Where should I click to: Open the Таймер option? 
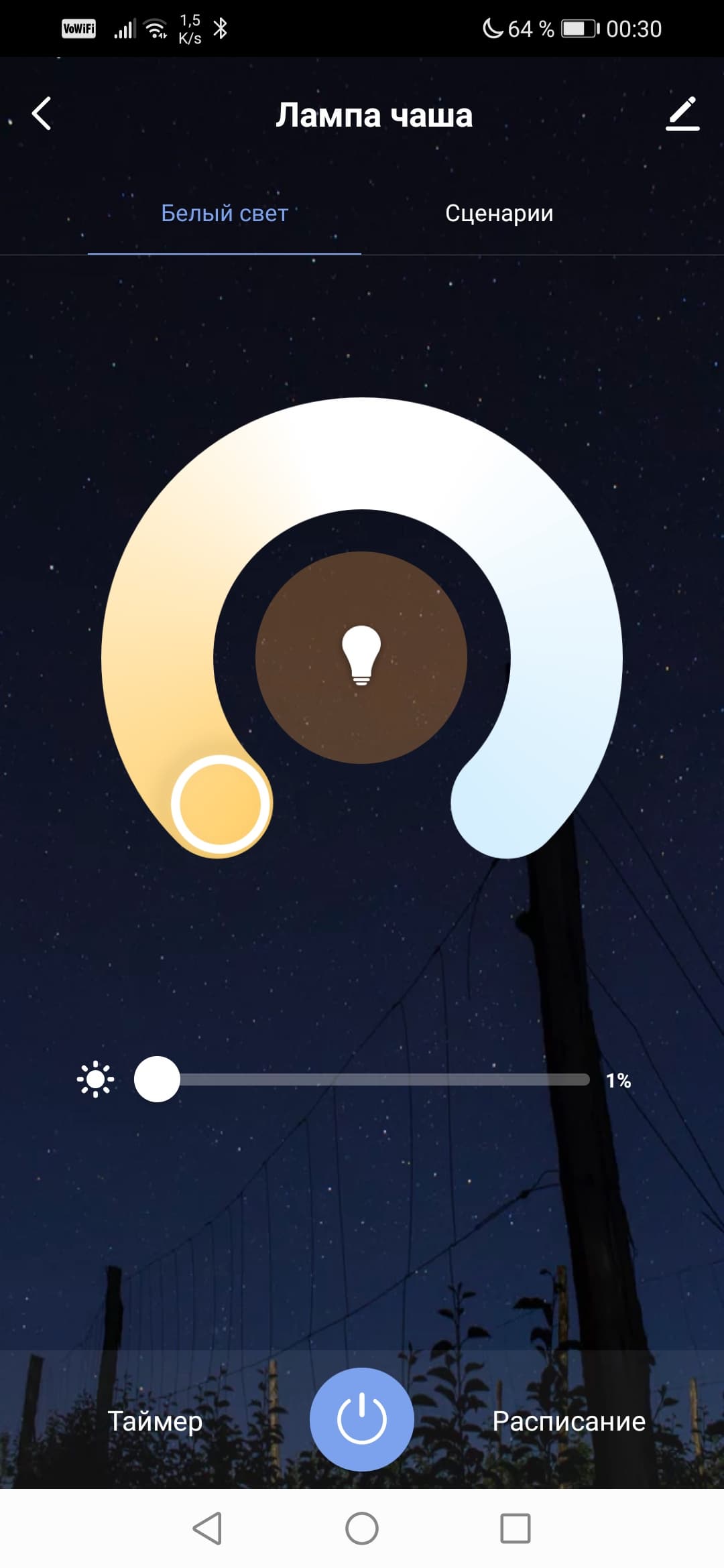tap(155, 1421)
